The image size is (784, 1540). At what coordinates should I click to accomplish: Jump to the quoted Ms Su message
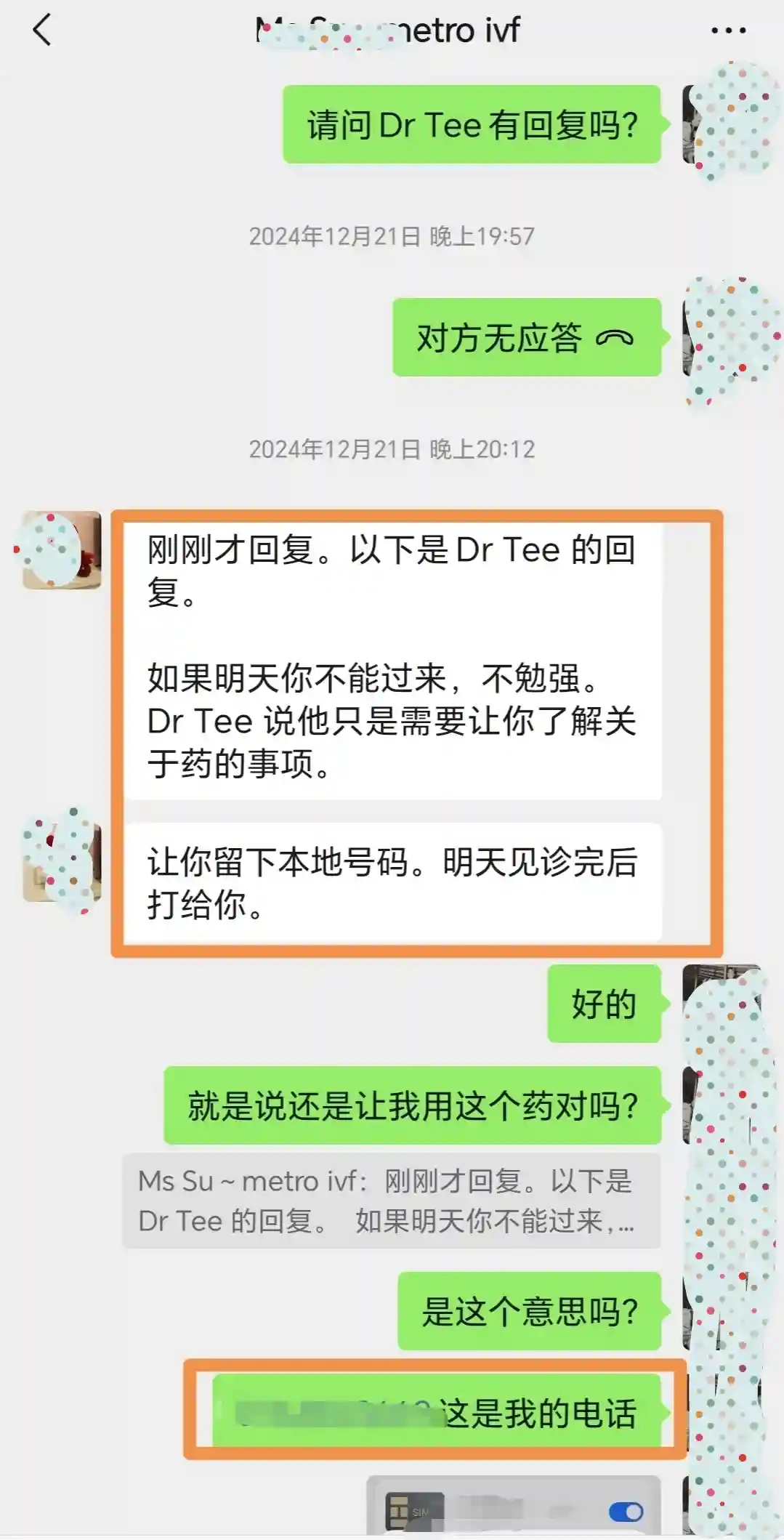click(391, 1201)
